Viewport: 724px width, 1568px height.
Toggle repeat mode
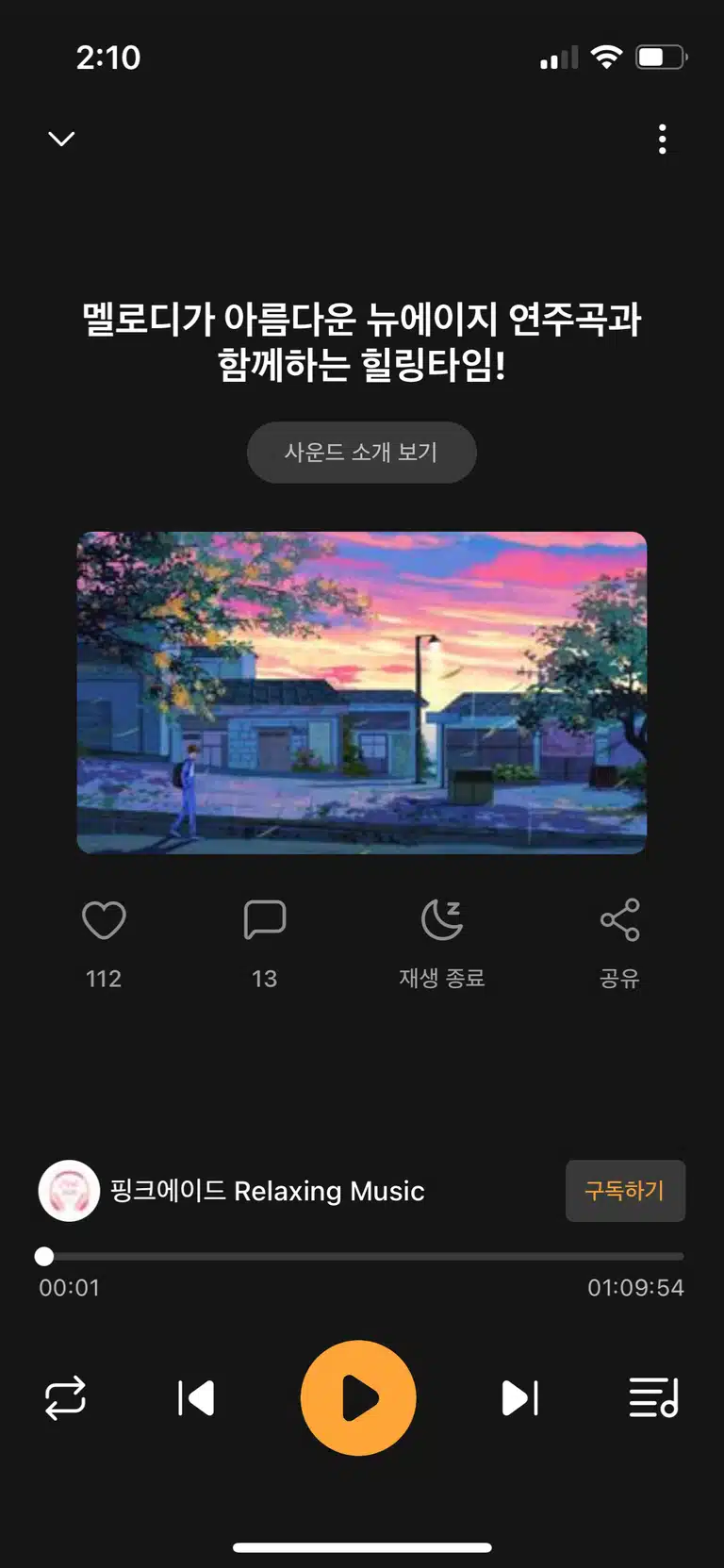coord(65,1398)
